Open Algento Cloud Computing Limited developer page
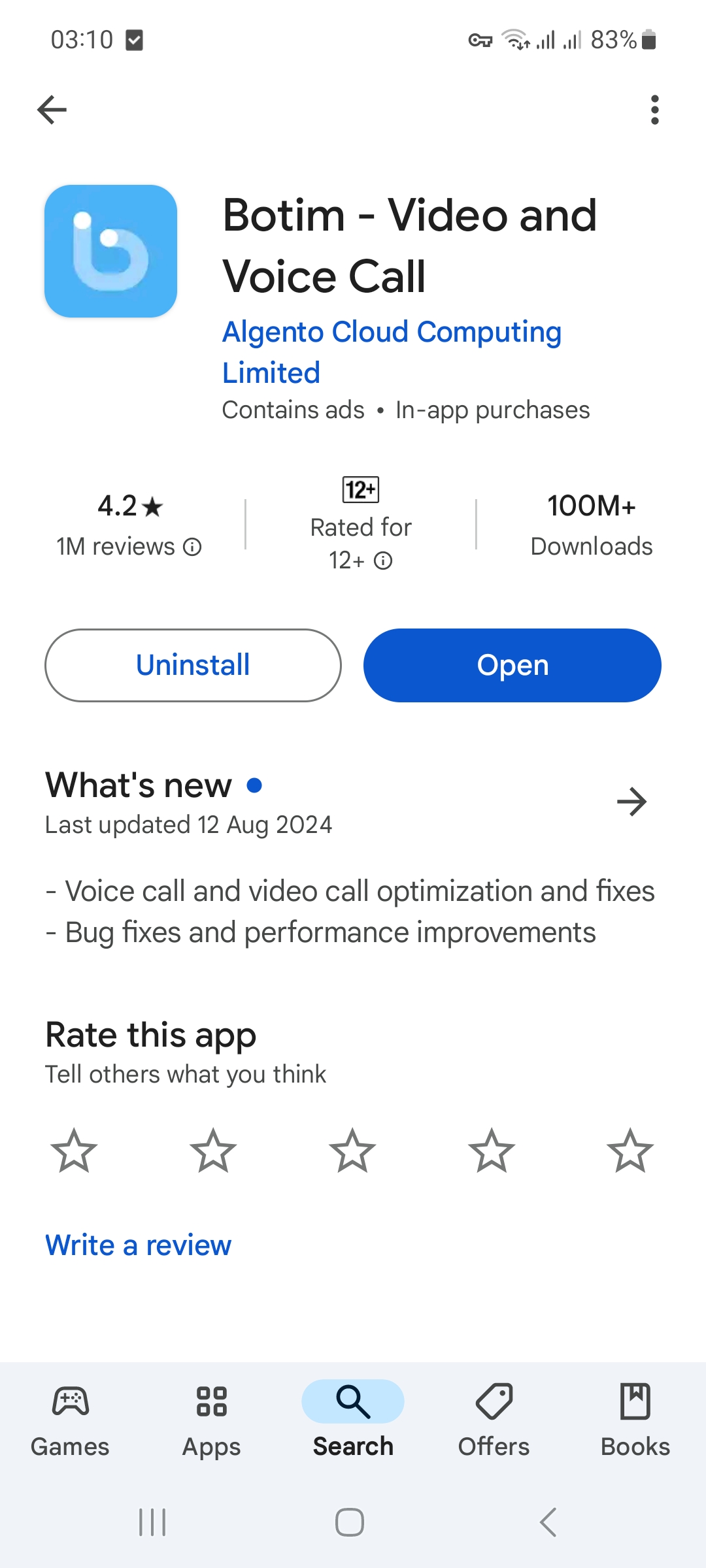 392,351
